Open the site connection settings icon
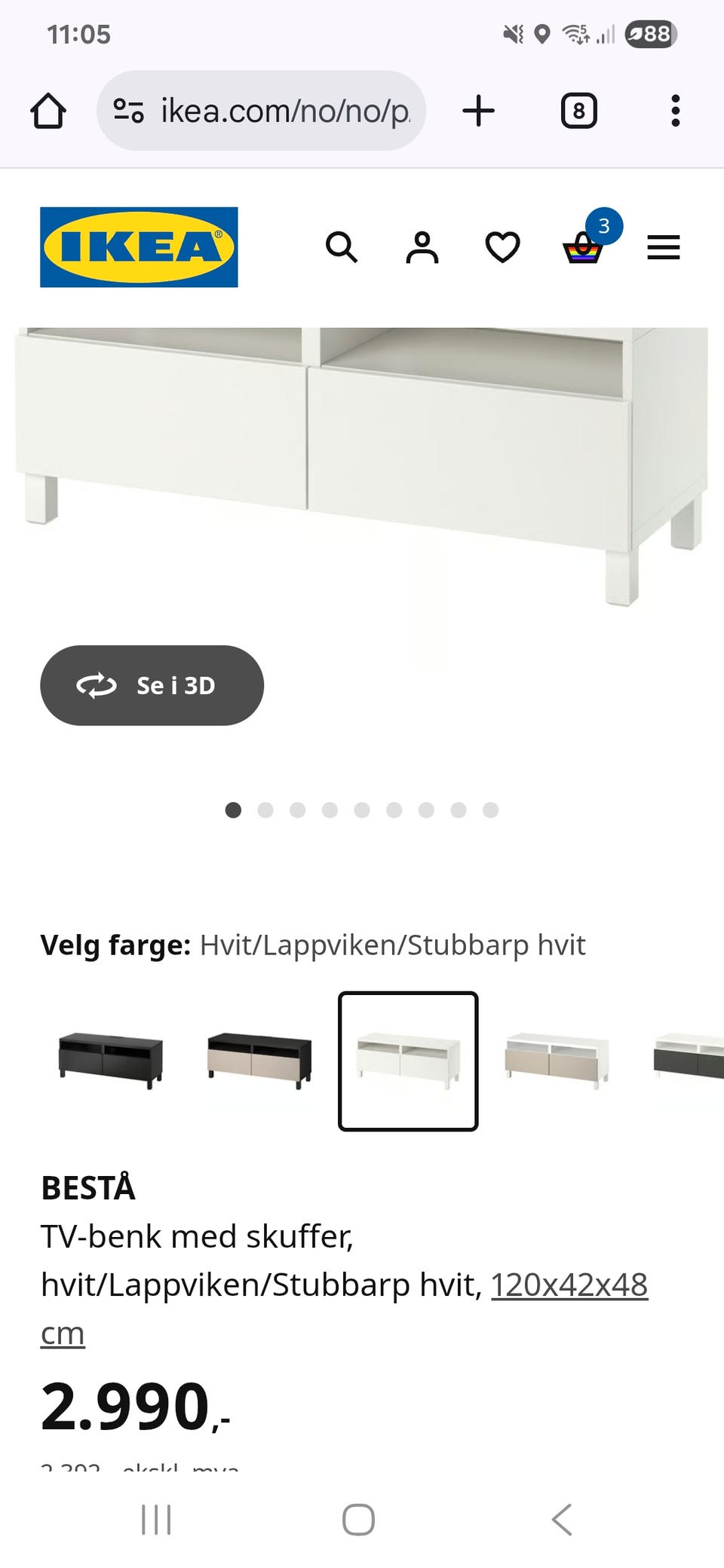The image size is (724, 1568). (x=128, y=110)
